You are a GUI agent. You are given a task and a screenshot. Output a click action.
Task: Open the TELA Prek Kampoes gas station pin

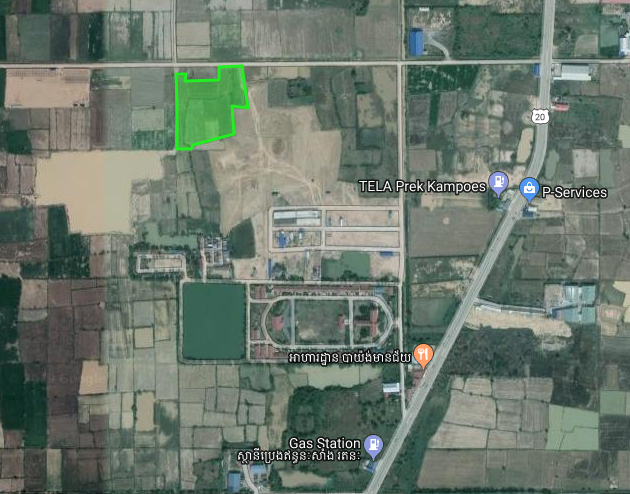[498, 183]
